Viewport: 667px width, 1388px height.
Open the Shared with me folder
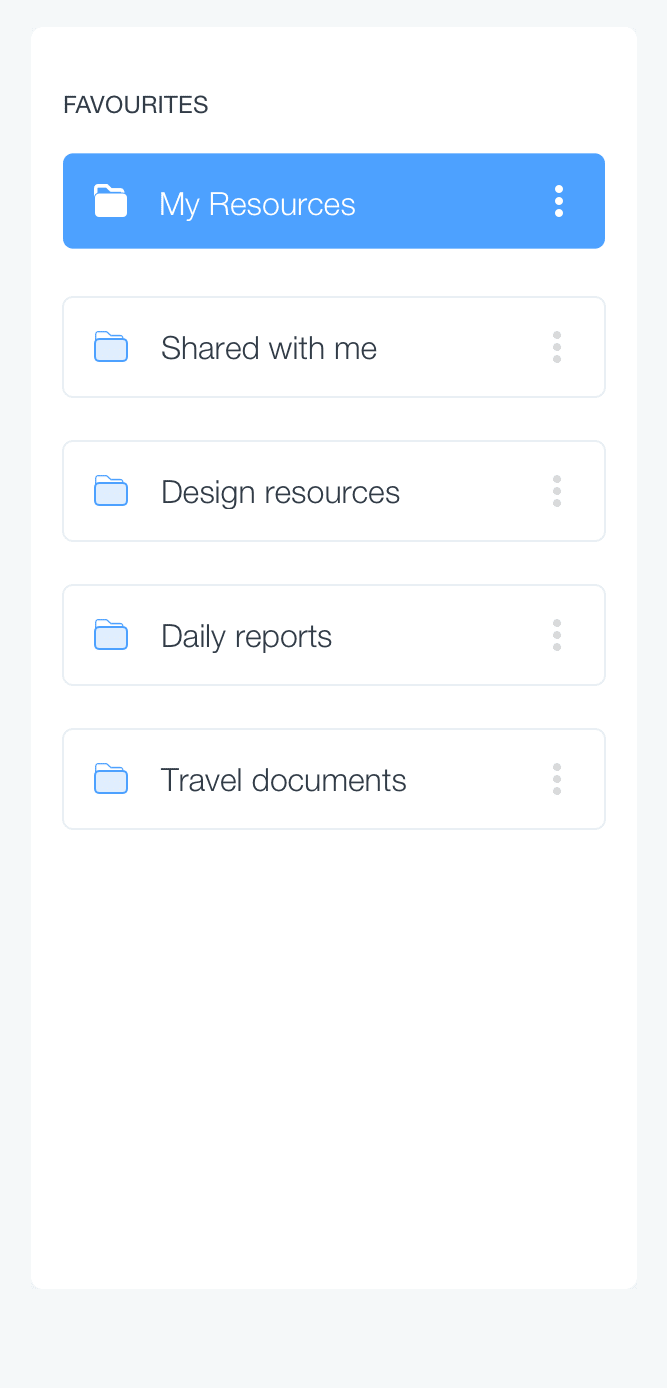[334, 347]
